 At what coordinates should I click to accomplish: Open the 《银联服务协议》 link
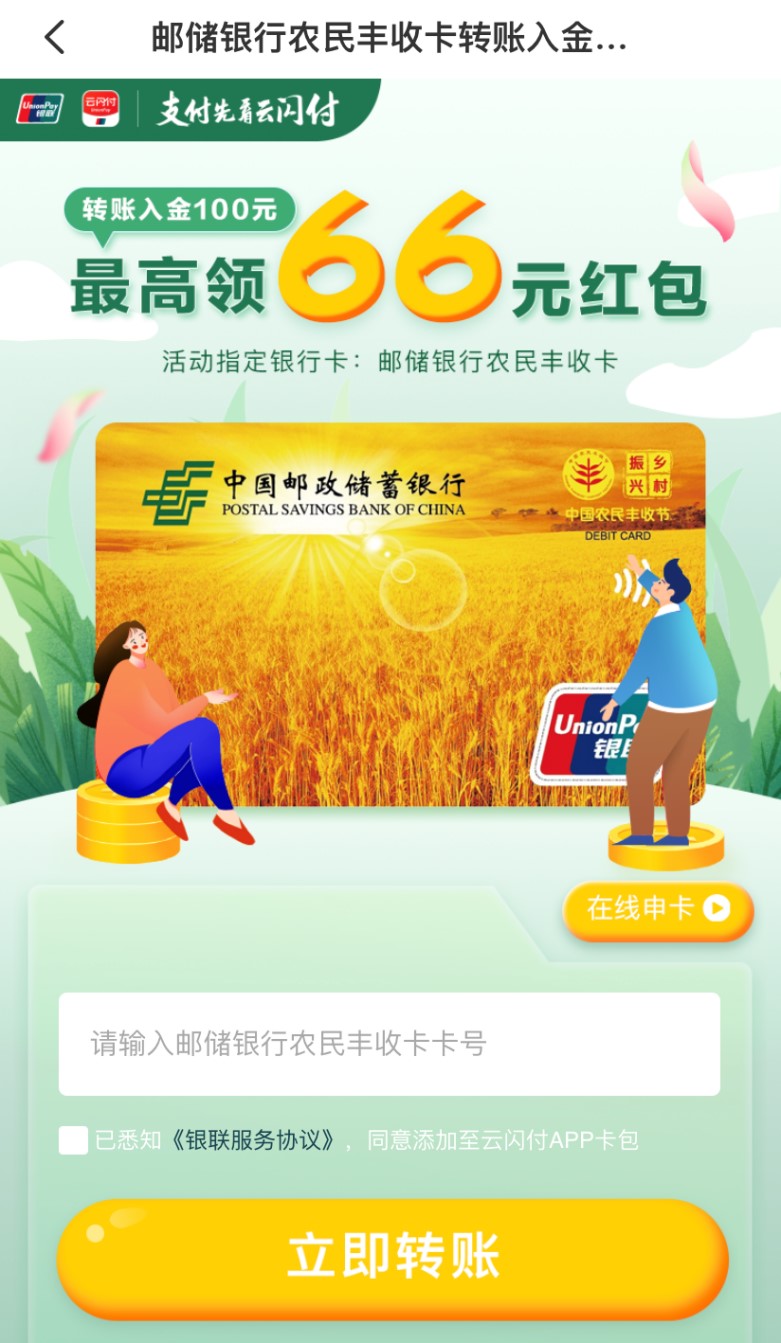tap(253, 1140)
